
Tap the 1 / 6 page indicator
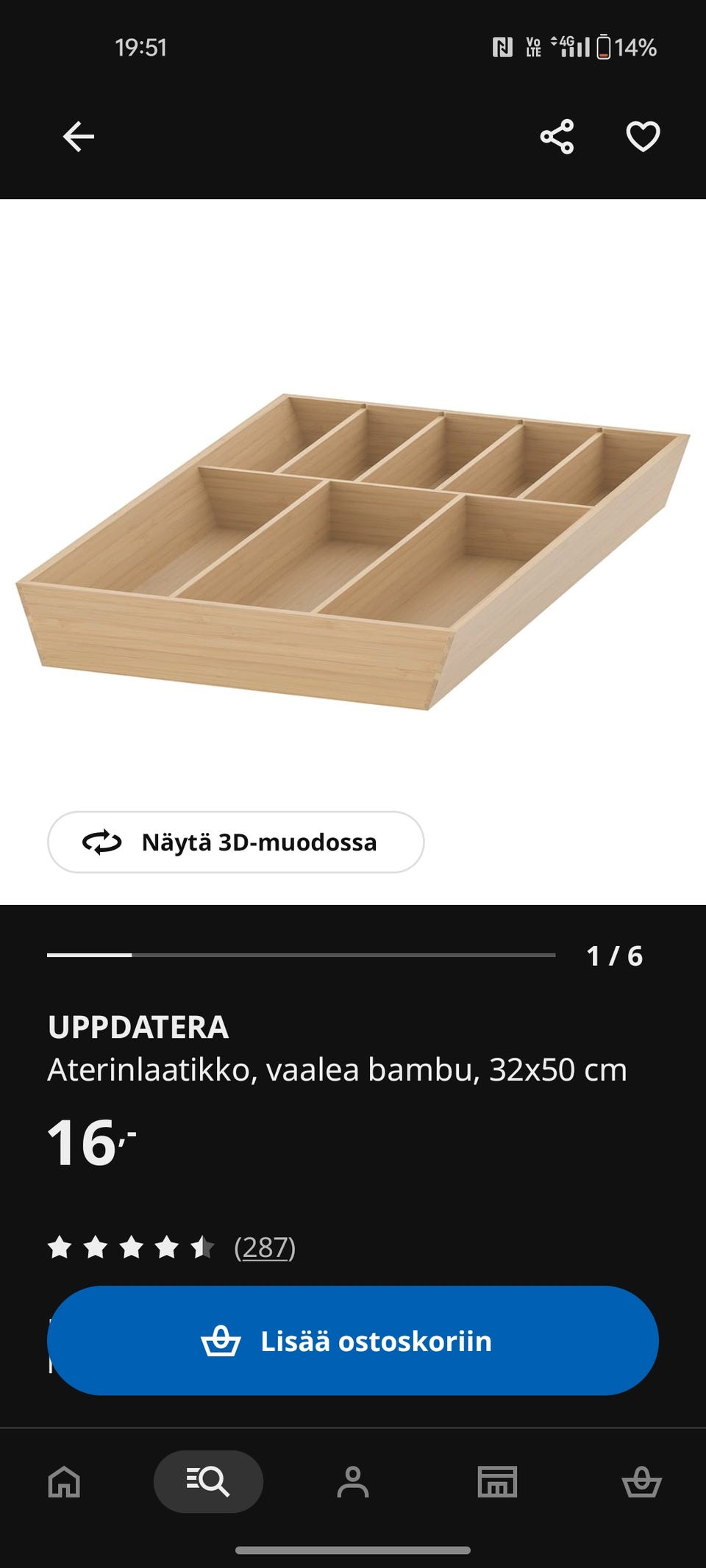[x=613, y=956]
